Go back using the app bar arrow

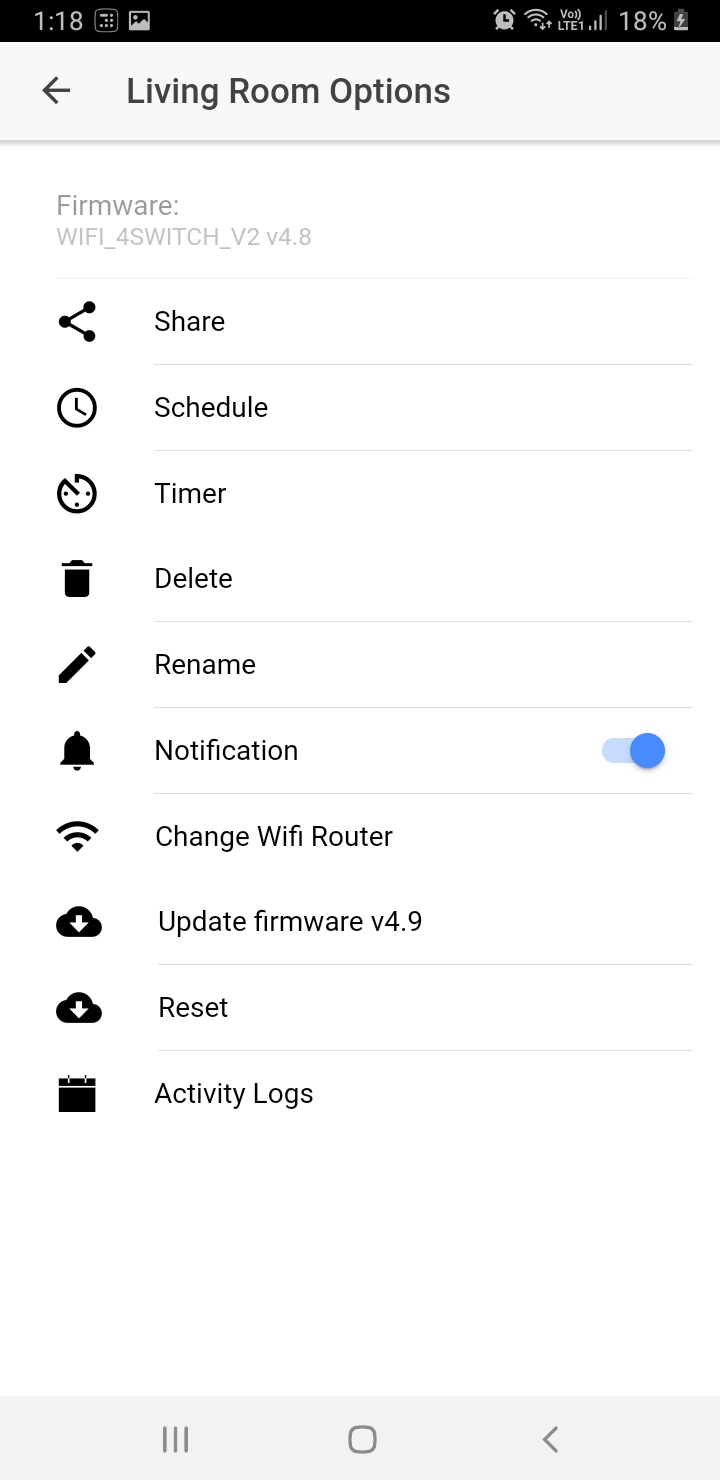[56, 91]
